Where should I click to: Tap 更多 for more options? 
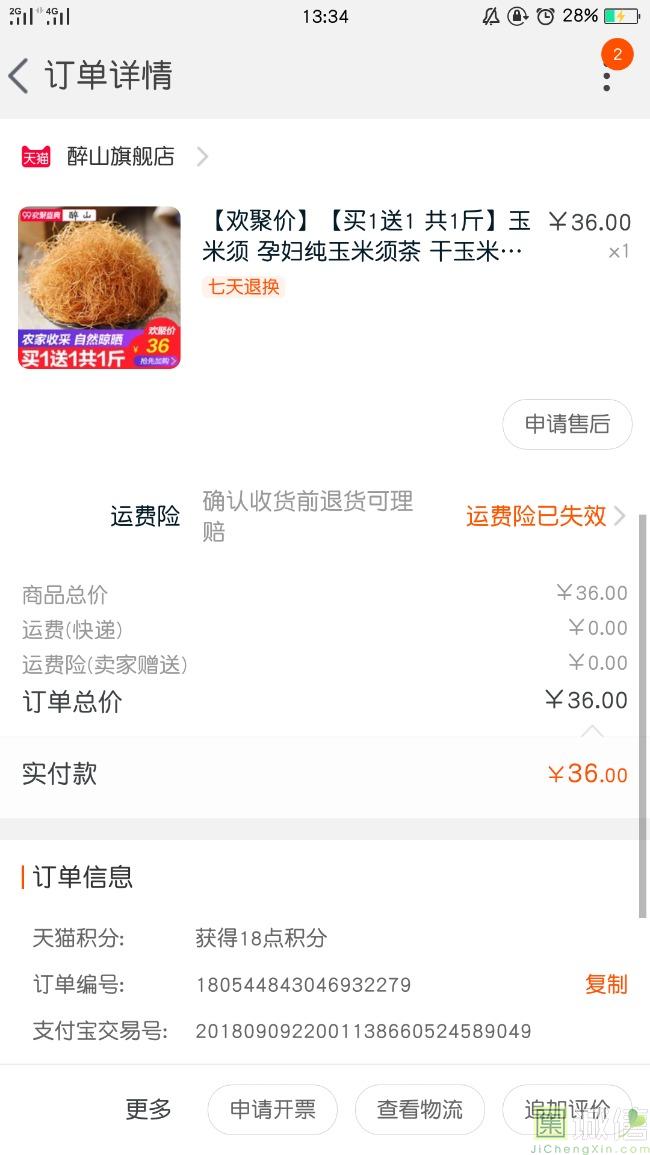[148, 1109]
